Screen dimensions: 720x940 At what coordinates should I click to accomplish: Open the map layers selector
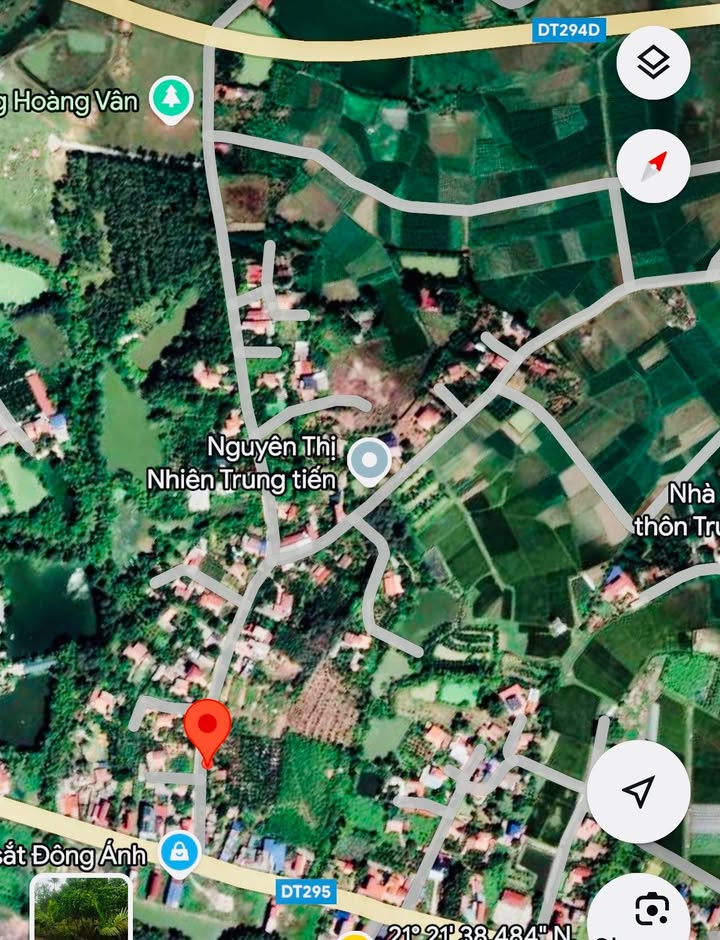(654, 63)
